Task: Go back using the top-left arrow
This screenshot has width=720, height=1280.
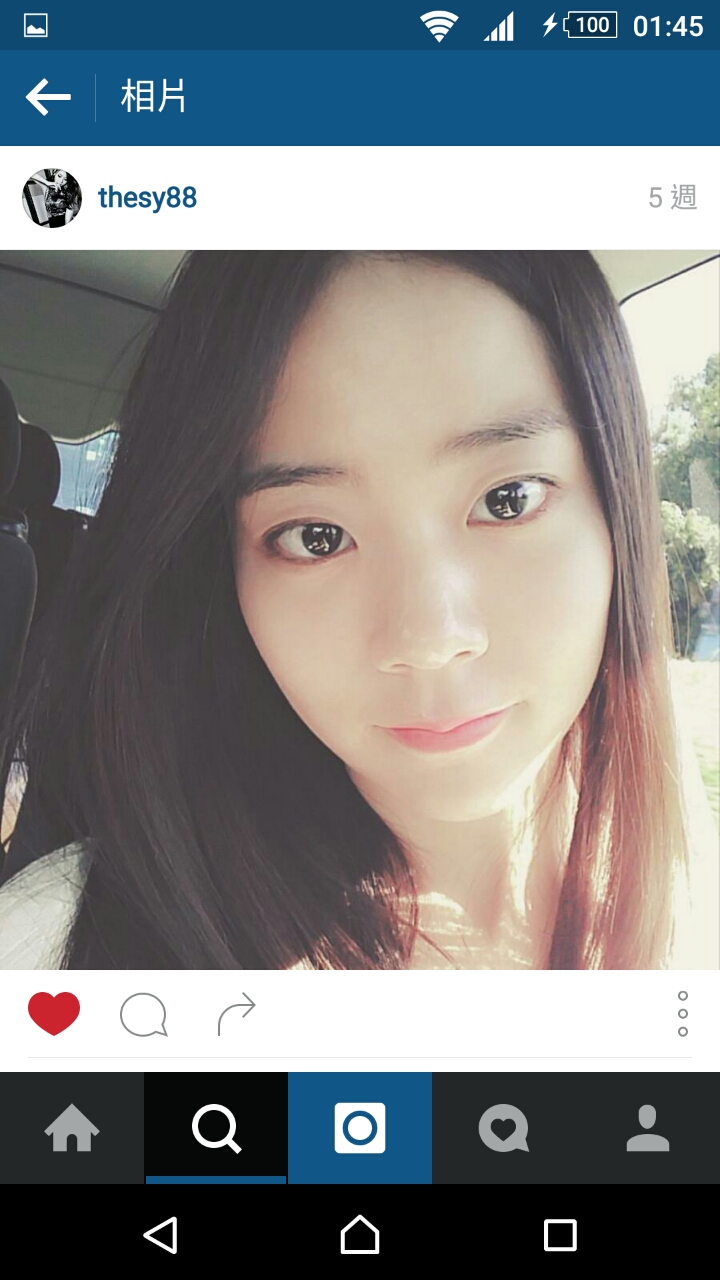Action: (48, 97)
